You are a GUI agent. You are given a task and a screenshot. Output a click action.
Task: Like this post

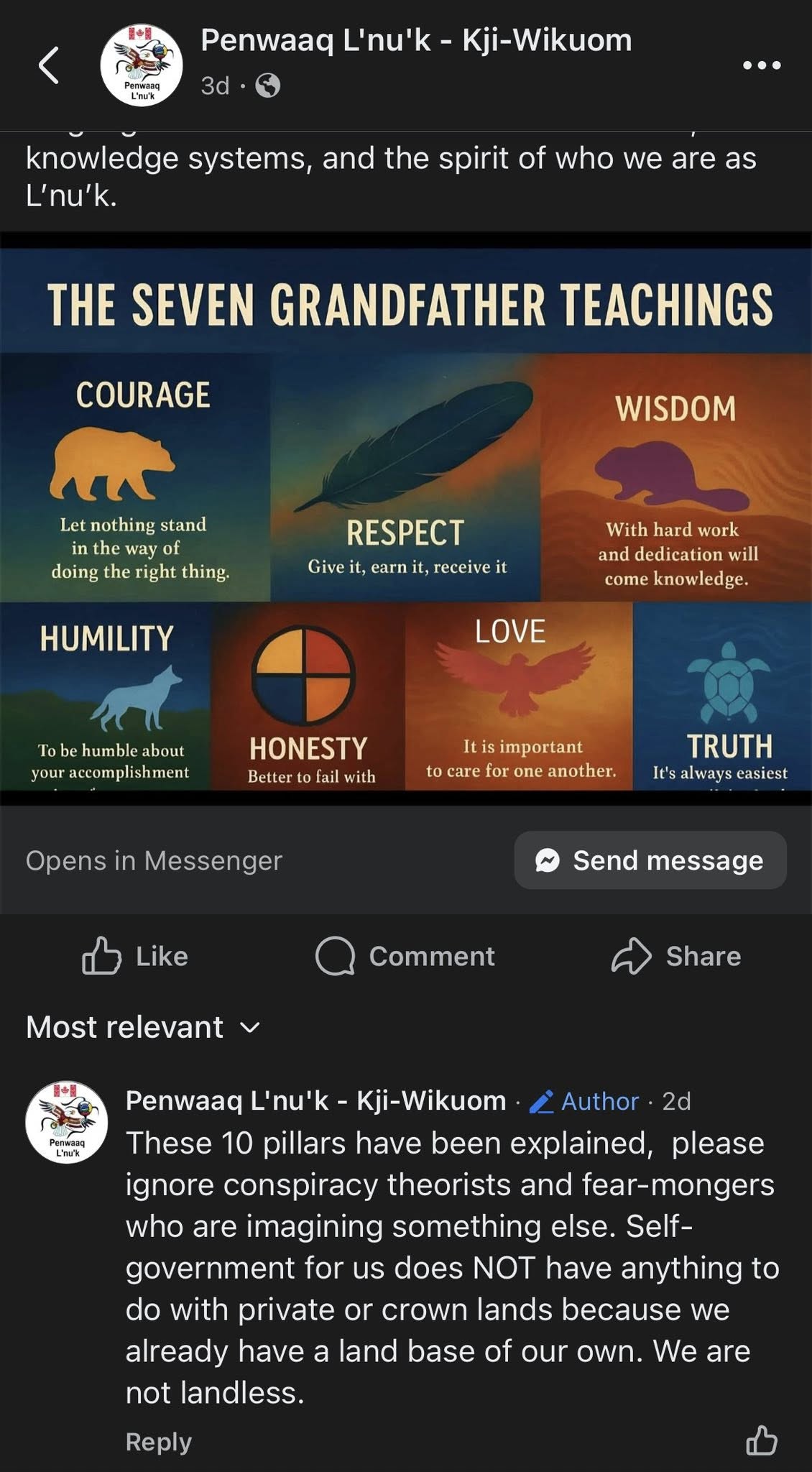(x=135, y=956)
